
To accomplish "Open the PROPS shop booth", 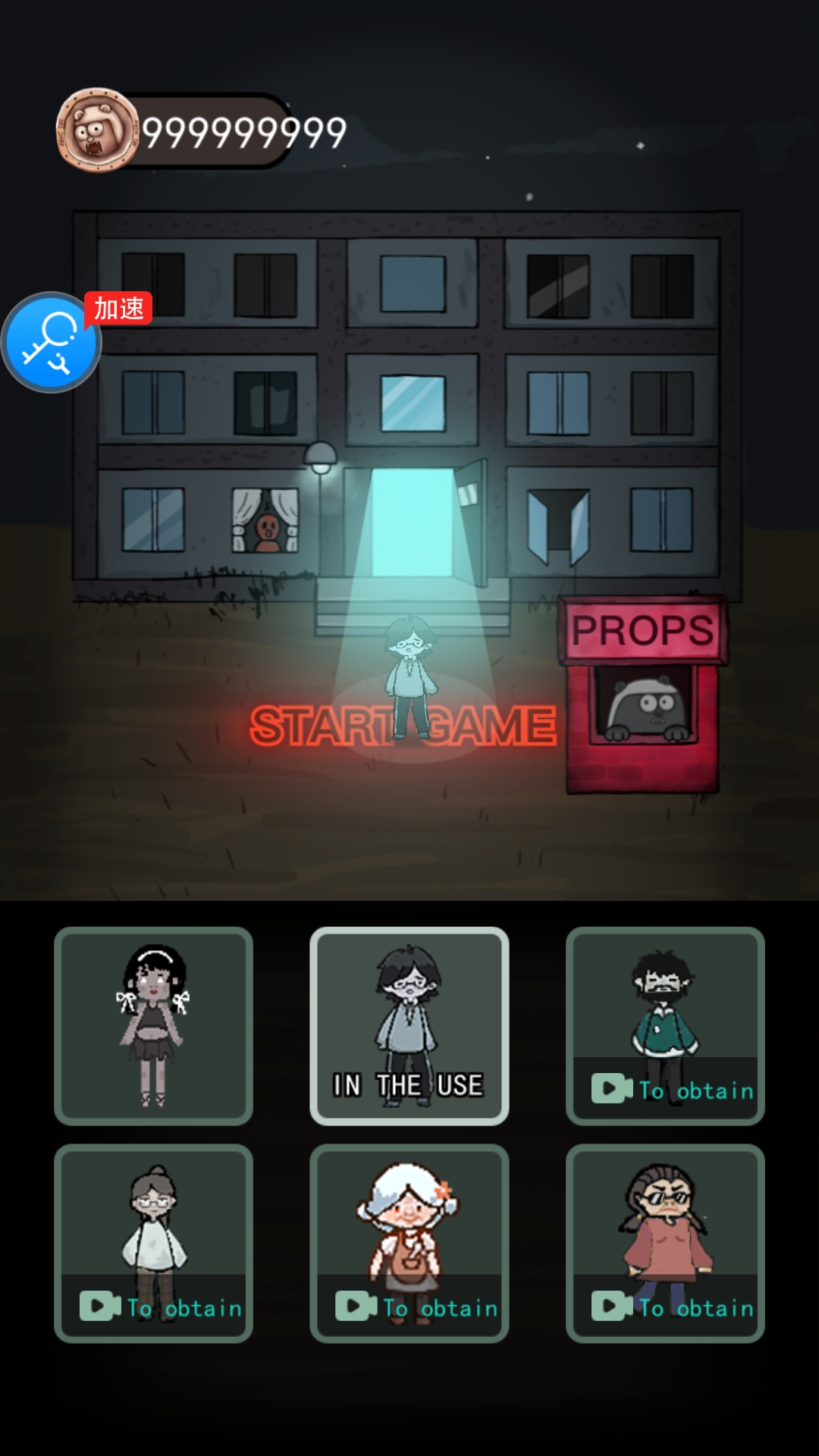I will 642,694.
